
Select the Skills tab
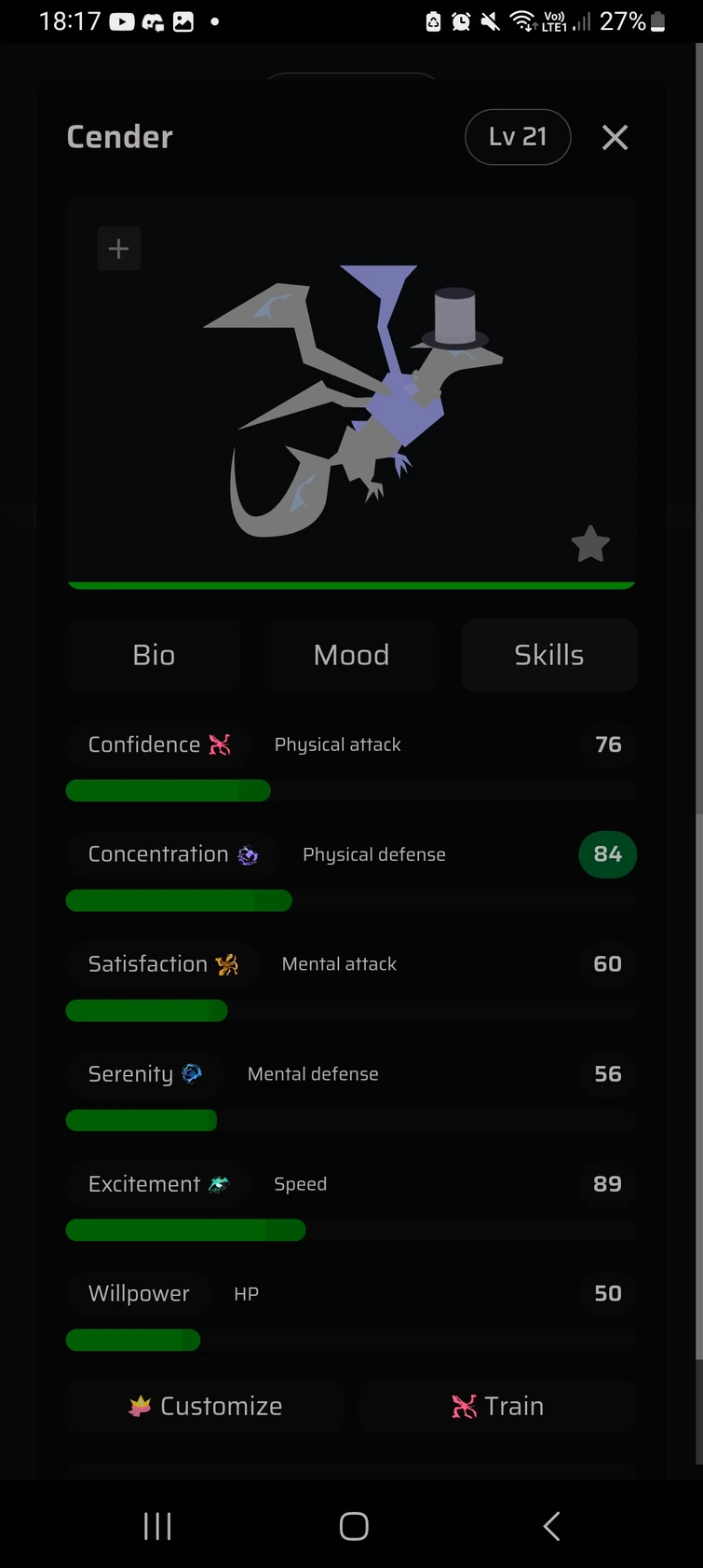click(x=548, y=654)
